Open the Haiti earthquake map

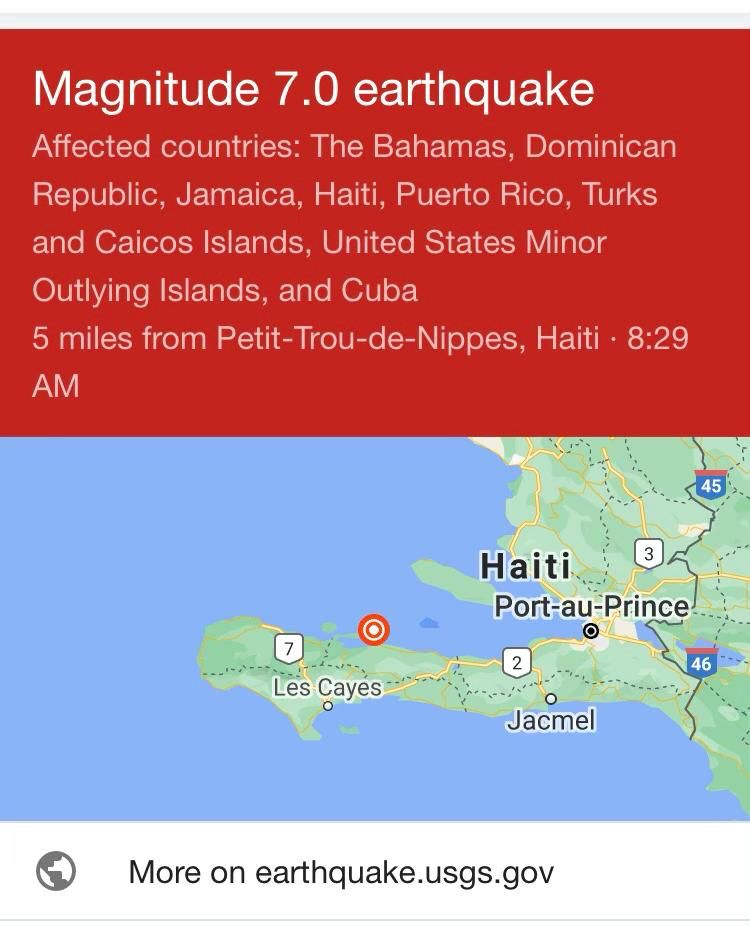(374, 628)
